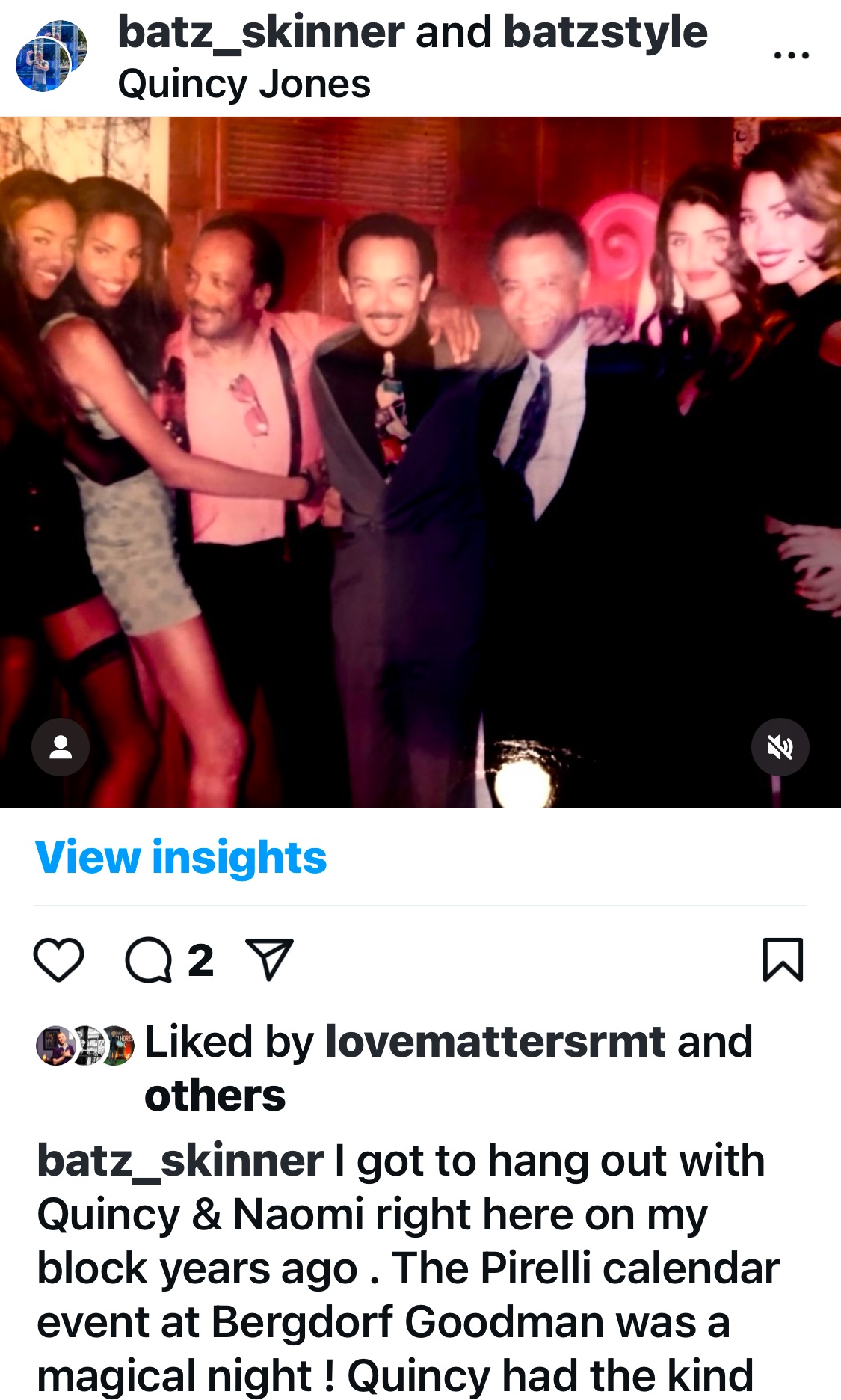841x1400 pixels.
Task: Open the batzstyle collaborator profile
Action: 605,33
